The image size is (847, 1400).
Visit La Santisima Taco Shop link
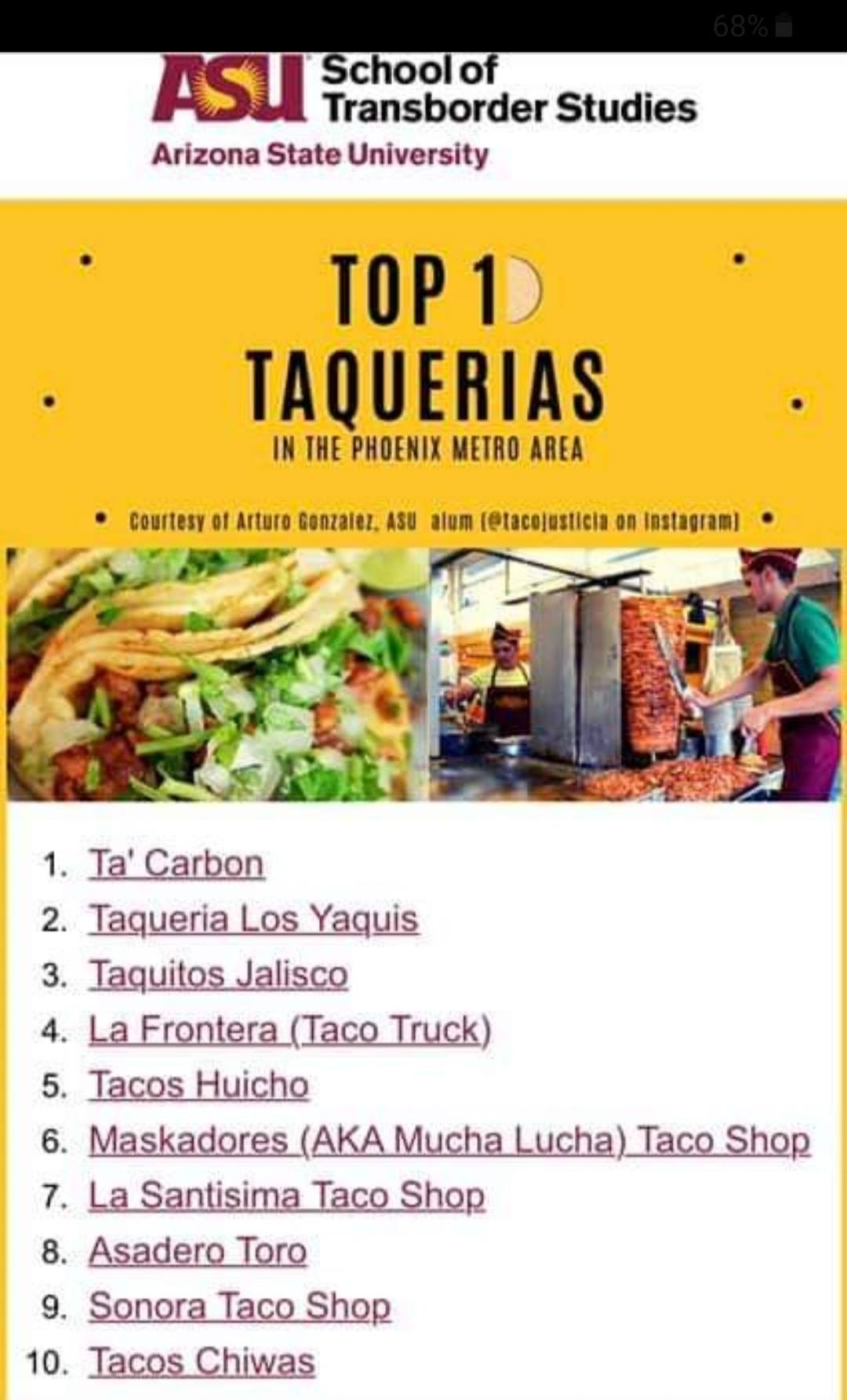click(x=286, y=1195)
